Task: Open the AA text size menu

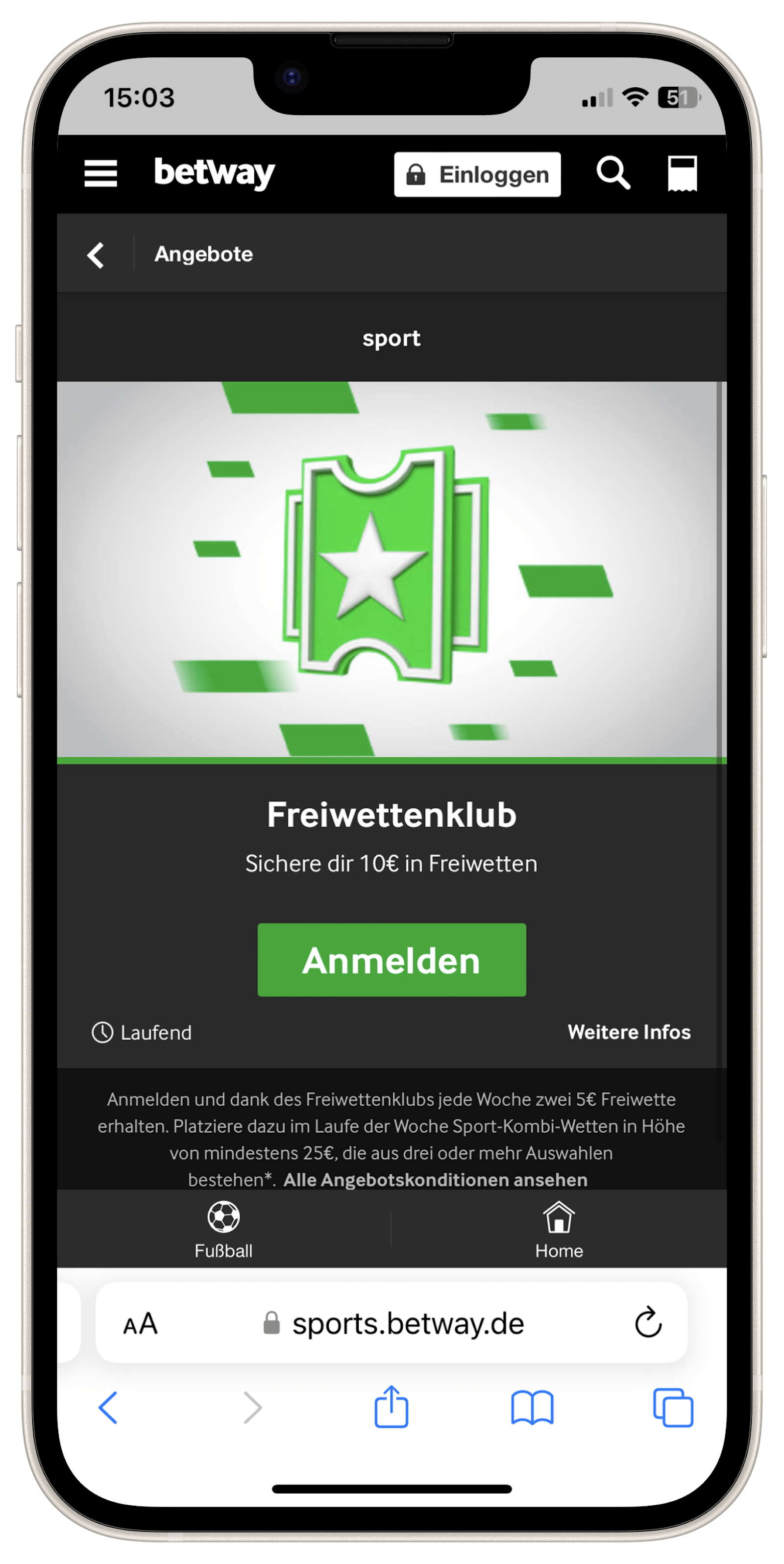Action: tap(140, 1324)
